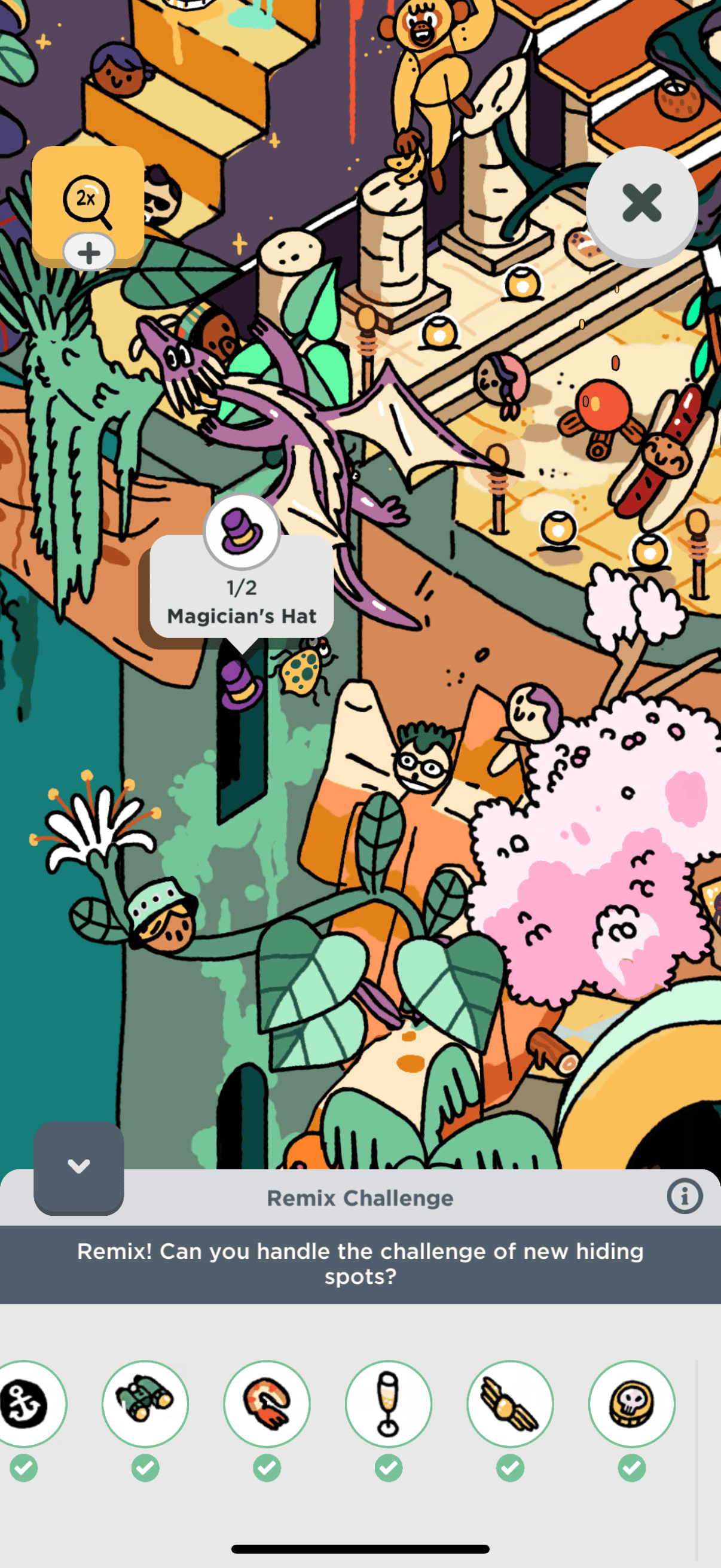Image resolution: width=721 pixels, height=1568 pixels.
Task: Select the anchor item
Action: pyautogui.click(x=25, y=1403)
